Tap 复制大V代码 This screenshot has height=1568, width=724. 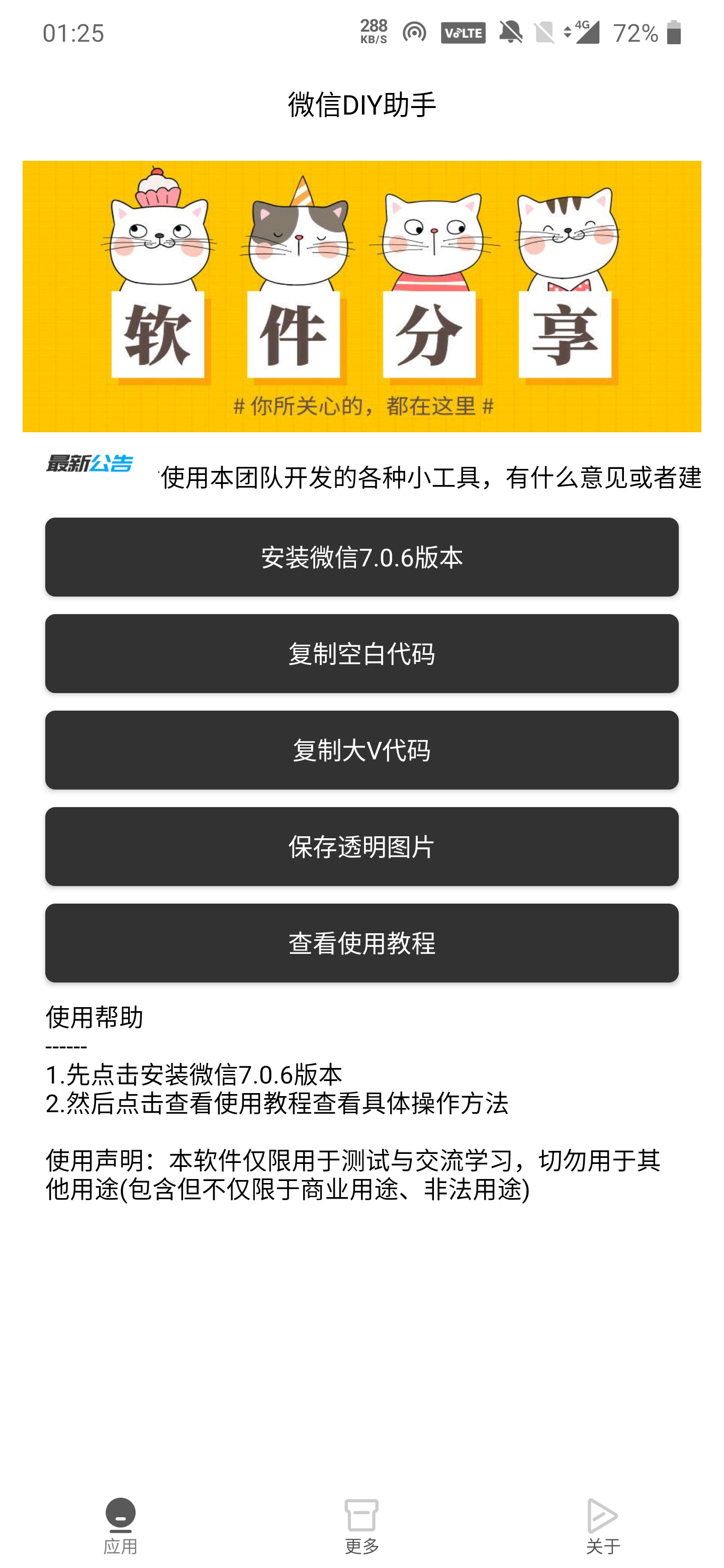pos(361,750)
